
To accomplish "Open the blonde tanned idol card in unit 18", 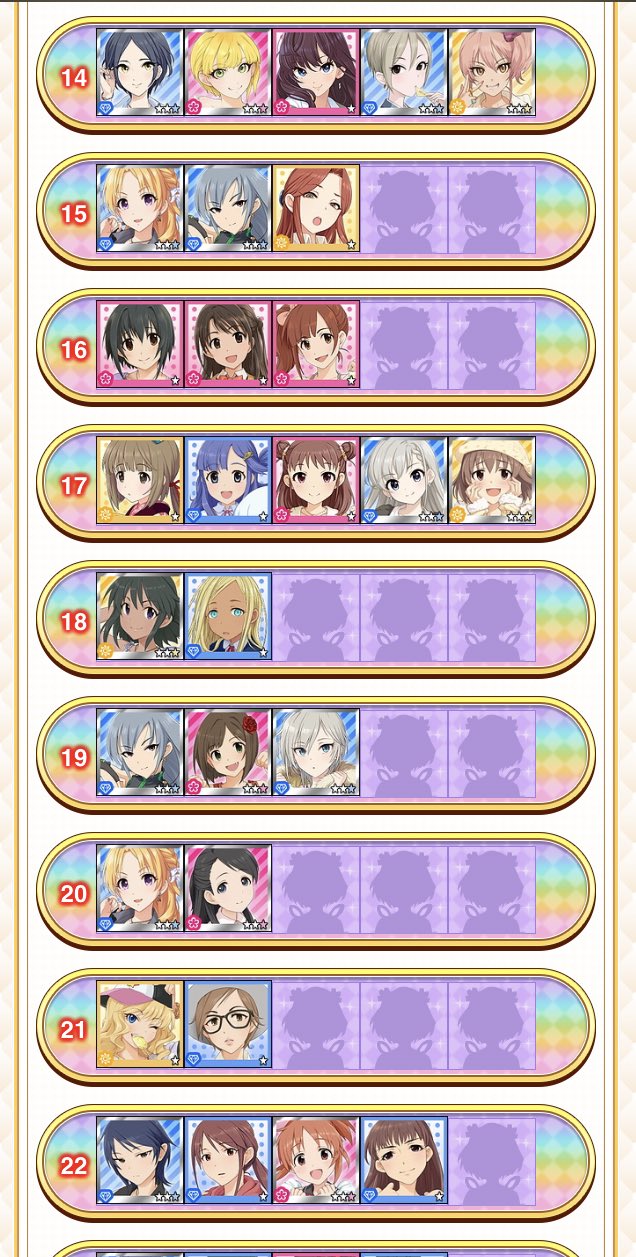I will click(228, 616).
